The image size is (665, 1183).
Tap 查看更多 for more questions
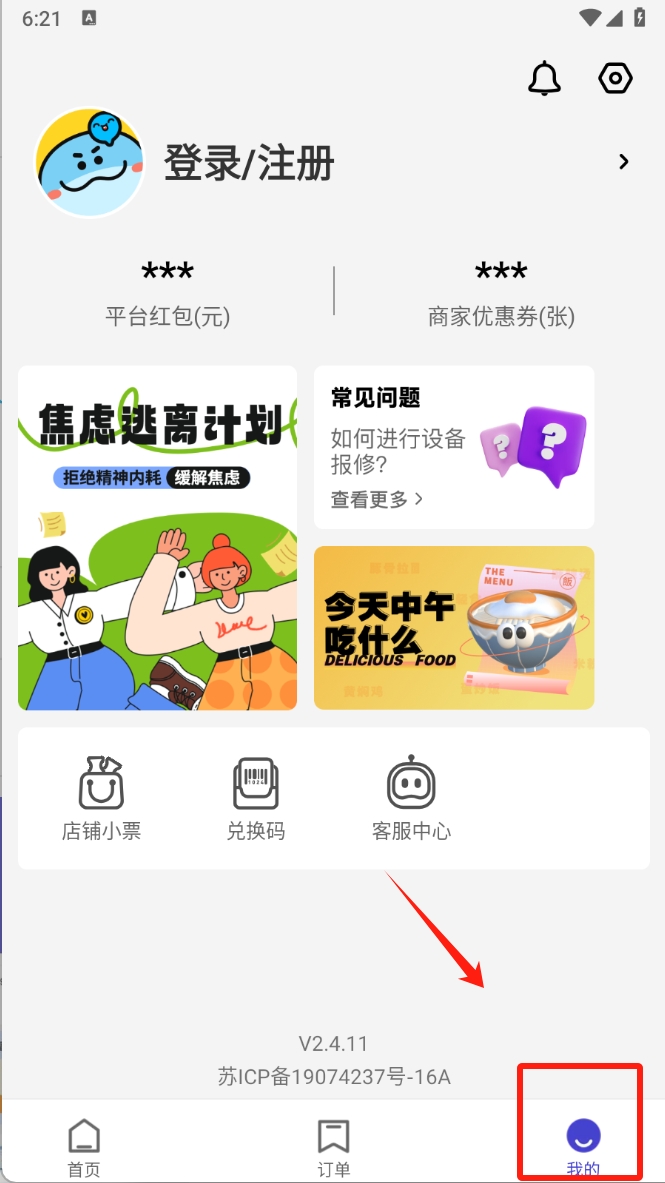click(x=377, y=499)
